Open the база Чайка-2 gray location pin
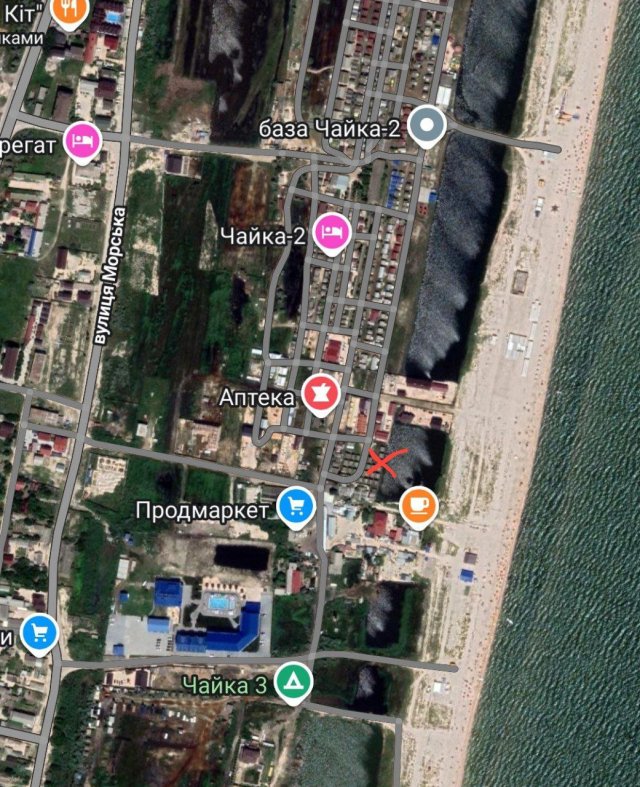 click(430, 125)
